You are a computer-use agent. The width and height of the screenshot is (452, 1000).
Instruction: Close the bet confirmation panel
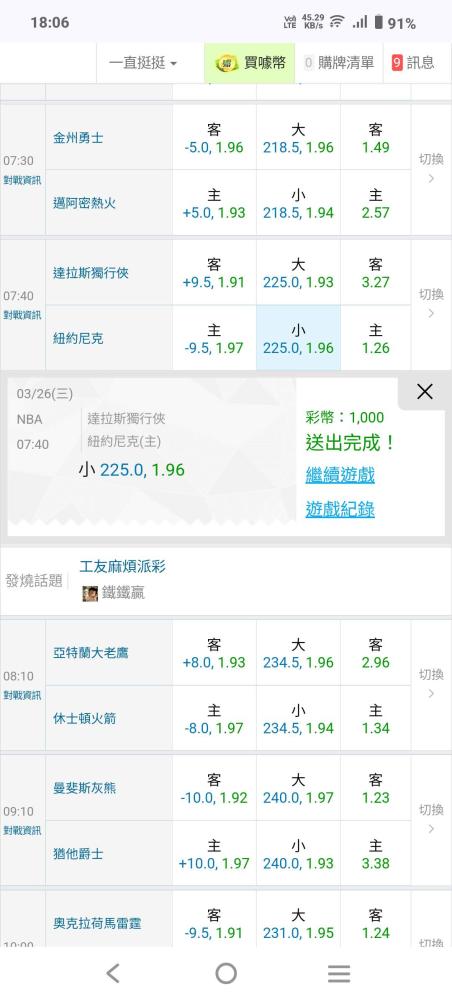pos(425,392)
